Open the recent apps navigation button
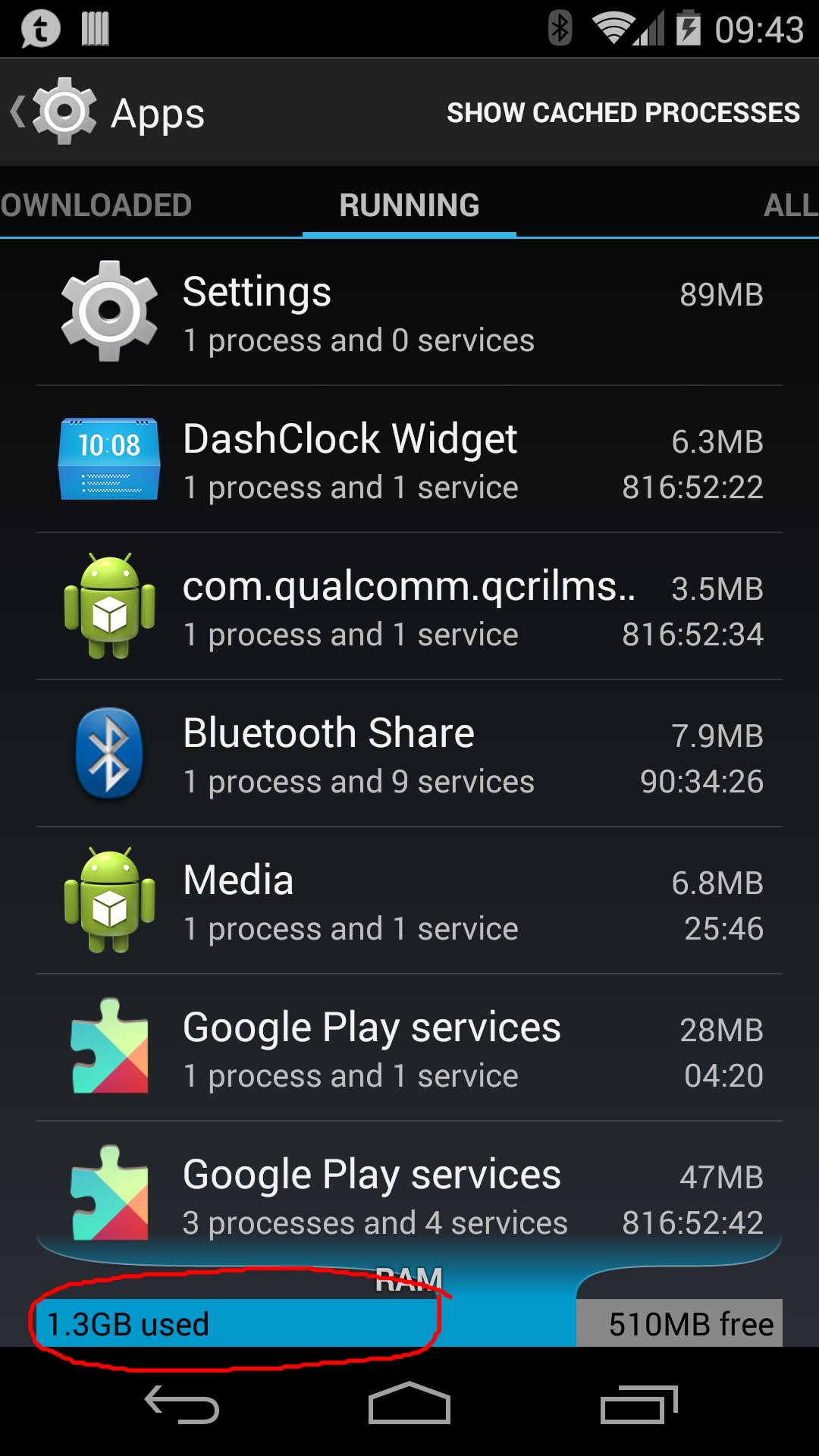 point(641,1403)
